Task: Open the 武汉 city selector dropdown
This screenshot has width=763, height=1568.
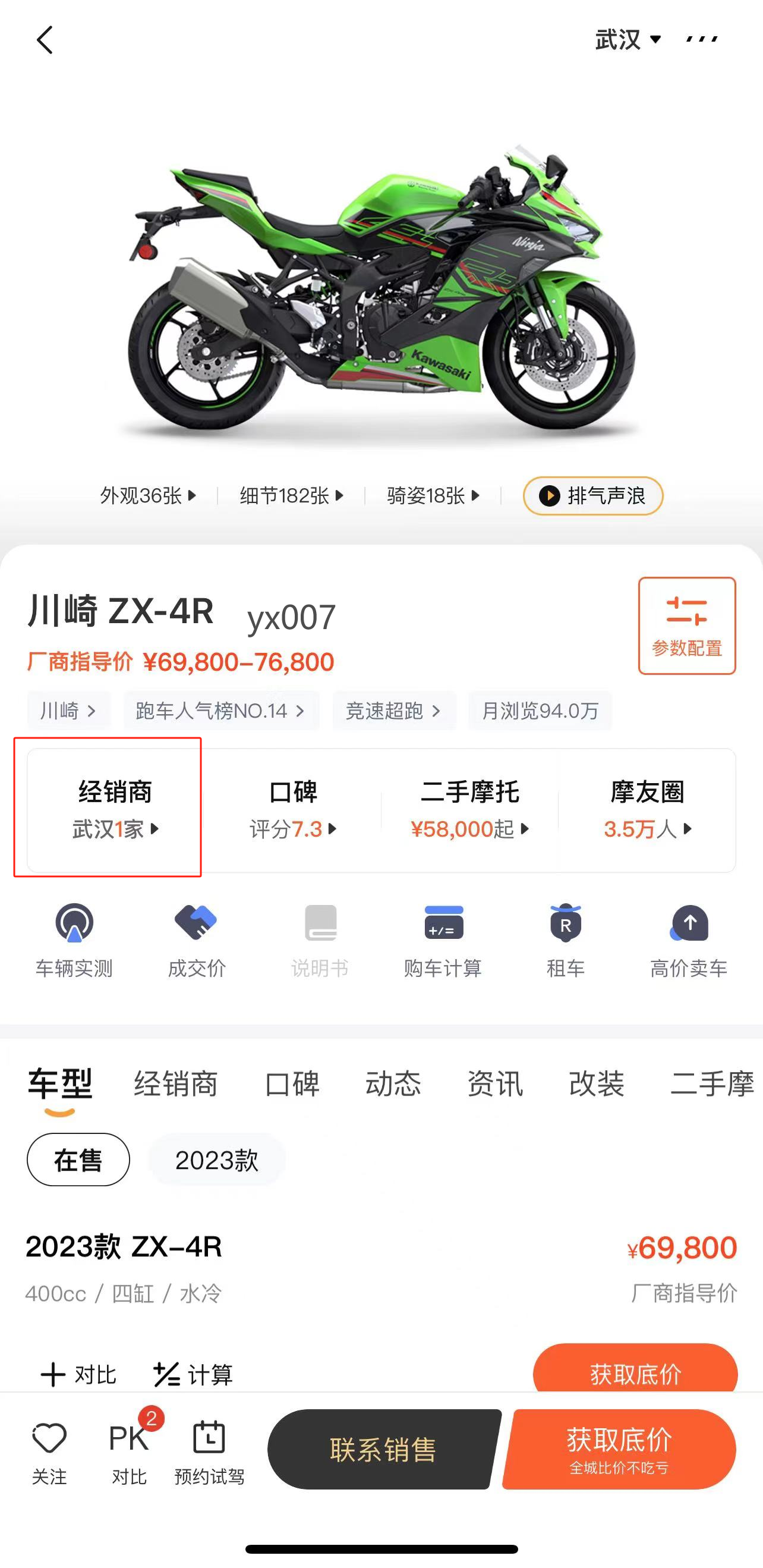Action: click(x=625, y=39)
